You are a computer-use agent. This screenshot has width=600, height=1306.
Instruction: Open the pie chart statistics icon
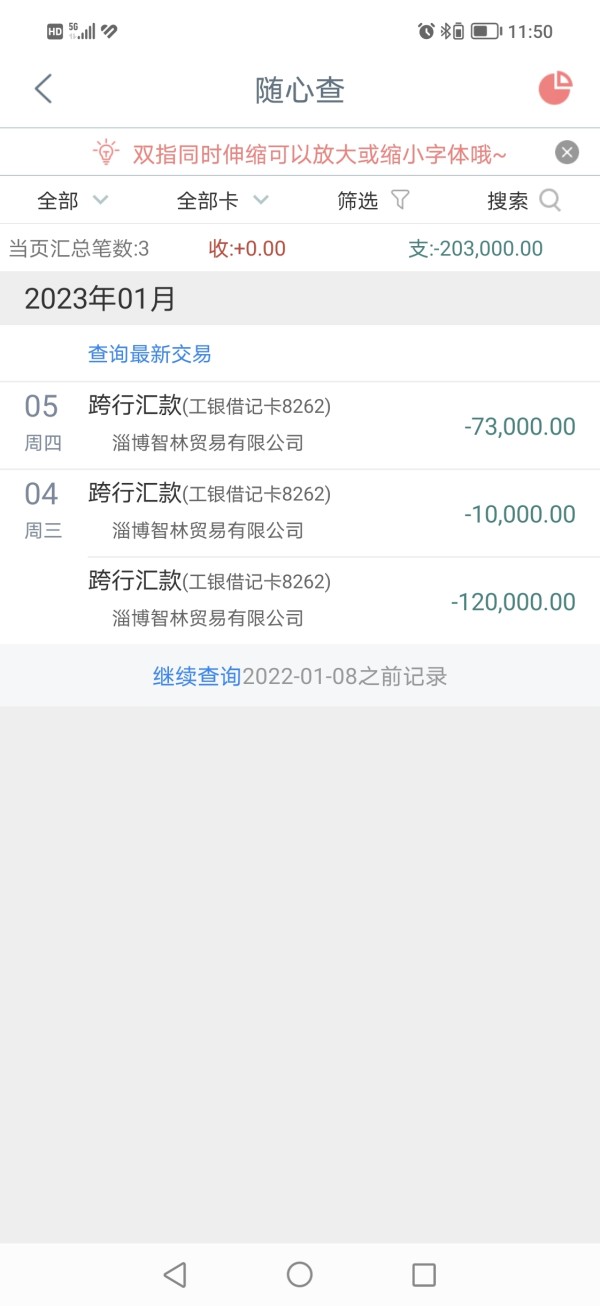point(555,88)
